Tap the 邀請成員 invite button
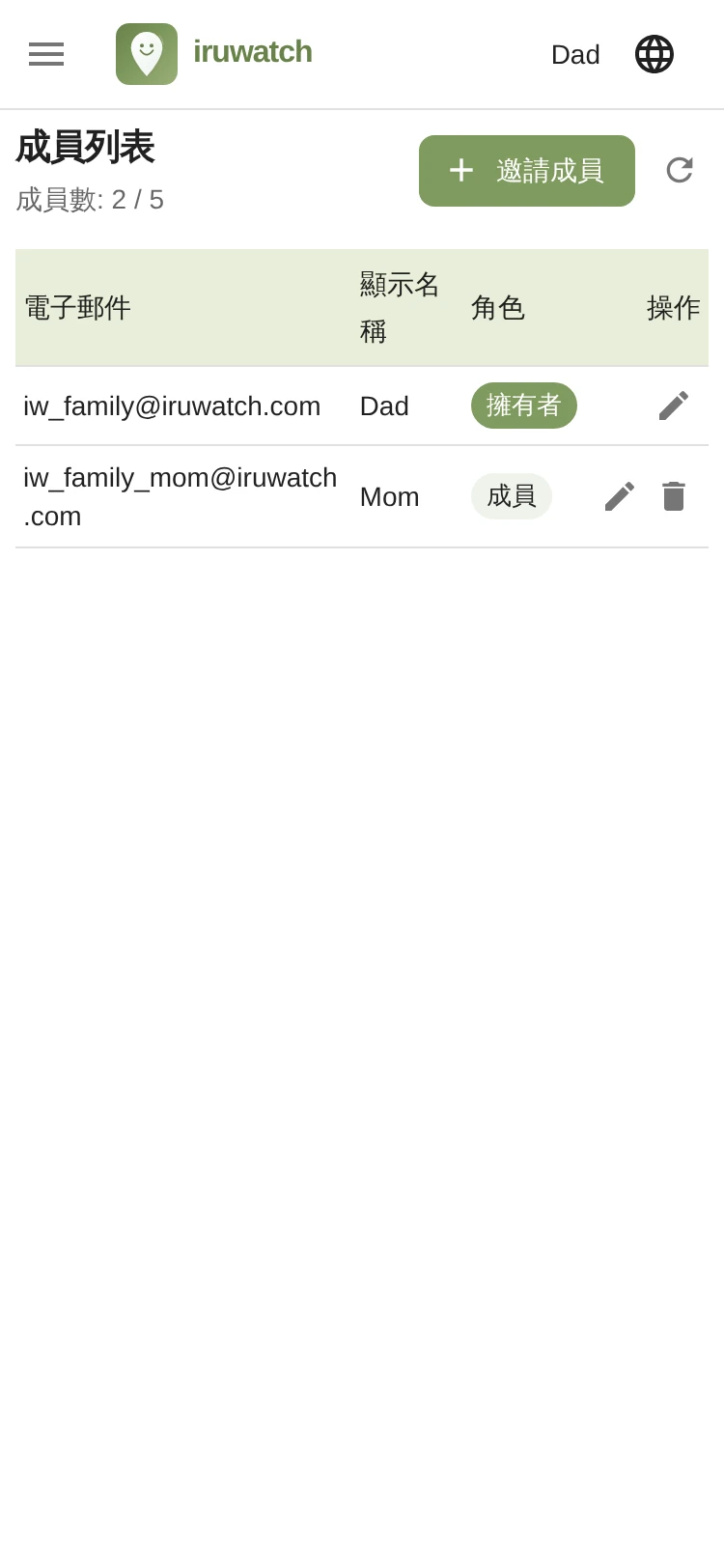Image resolution: width=724 pixels, height=1568 pixels. tap(527, 171)
